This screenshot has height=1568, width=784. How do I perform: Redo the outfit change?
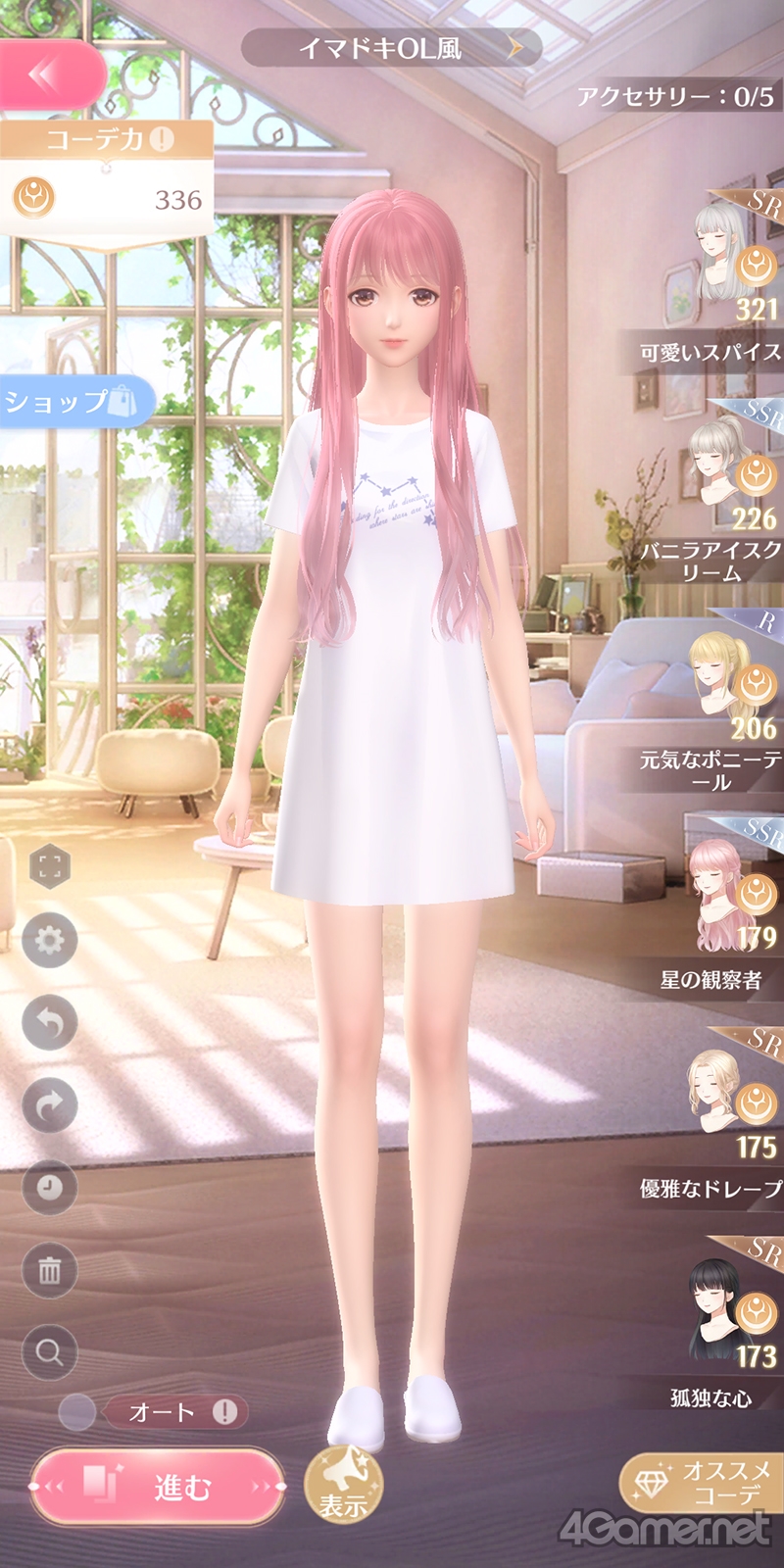pos(49,1105)
